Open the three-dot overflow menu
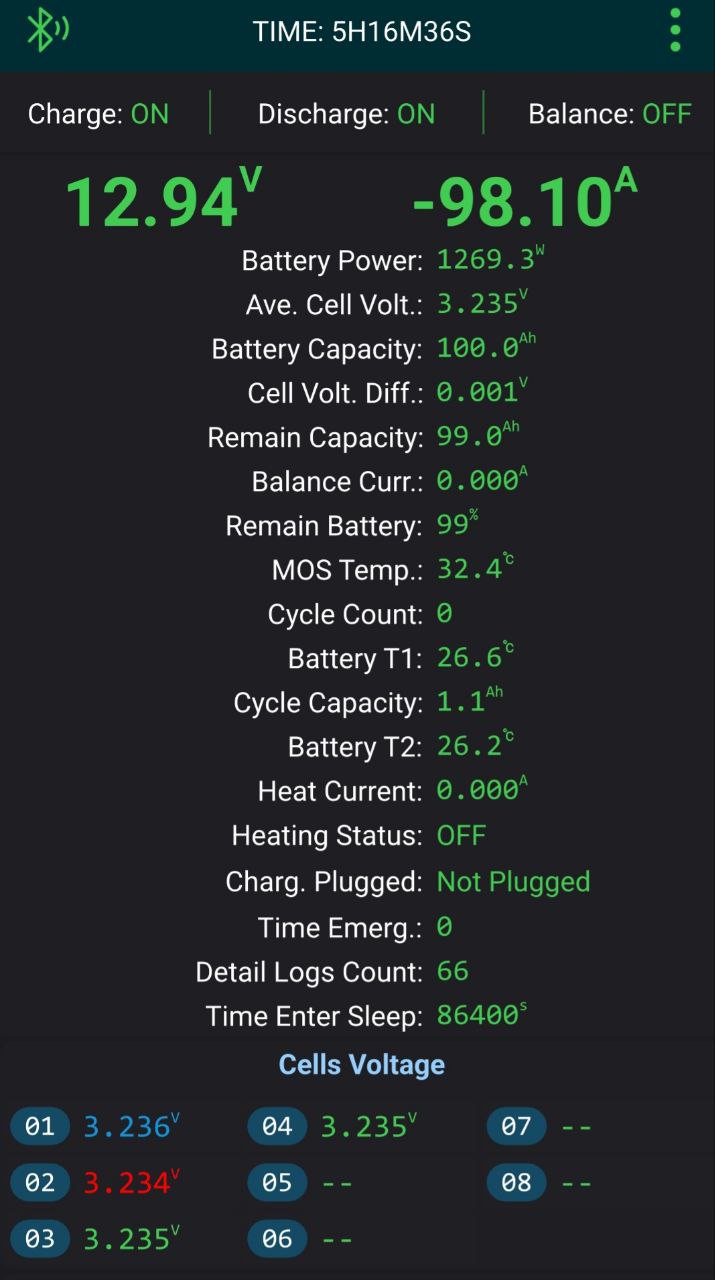This screenshot has width=715, height=1280. pos(675,31)
